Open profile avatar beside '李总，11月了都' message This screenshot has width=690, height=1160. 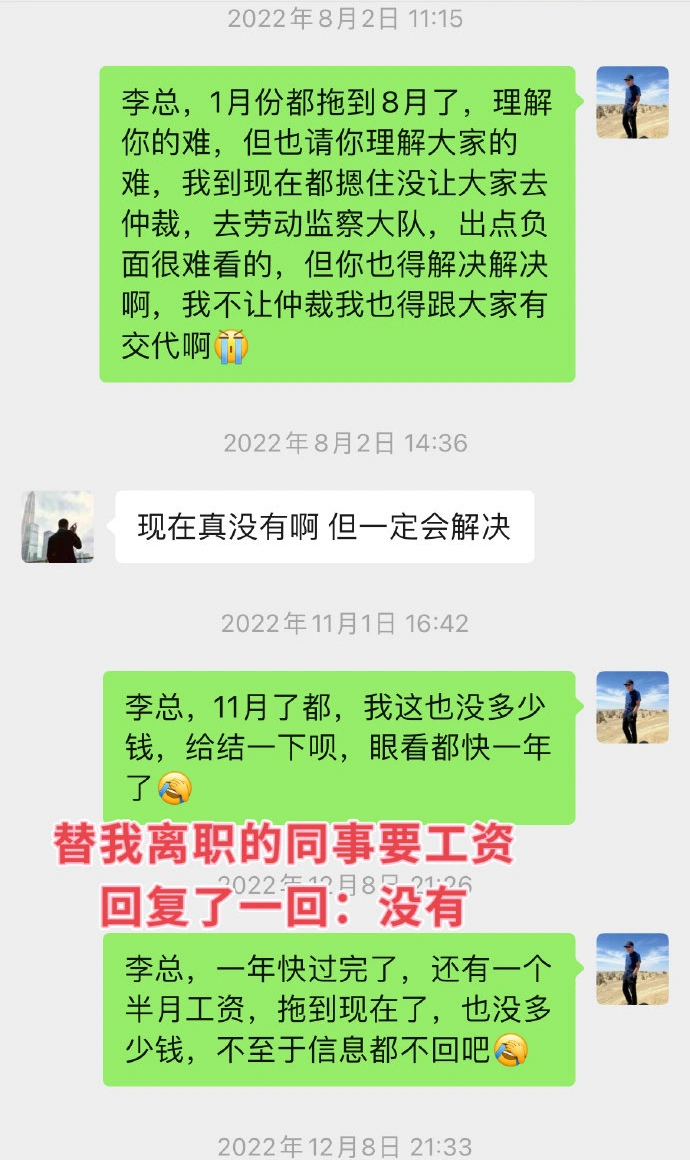tap(632, 707)
